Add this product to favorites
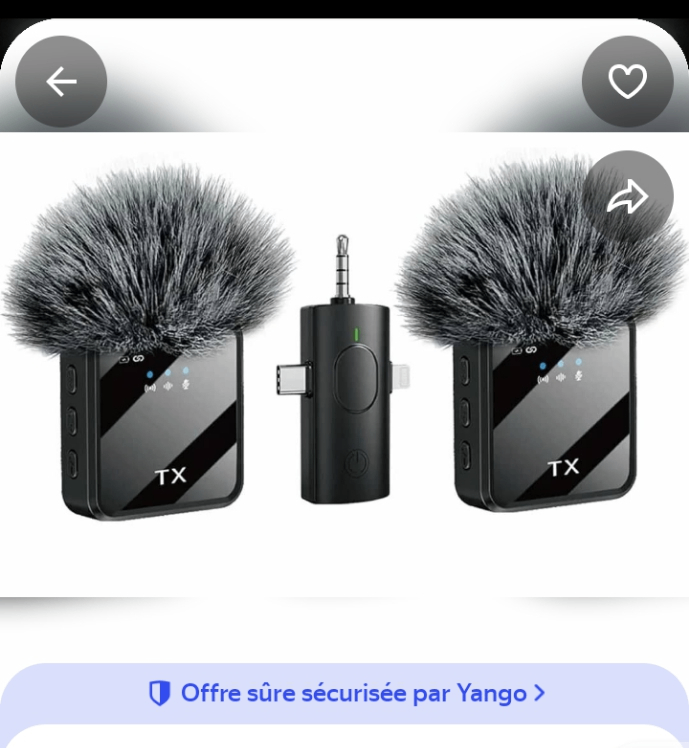Viewport: 689px width, 748px height. 628,82
